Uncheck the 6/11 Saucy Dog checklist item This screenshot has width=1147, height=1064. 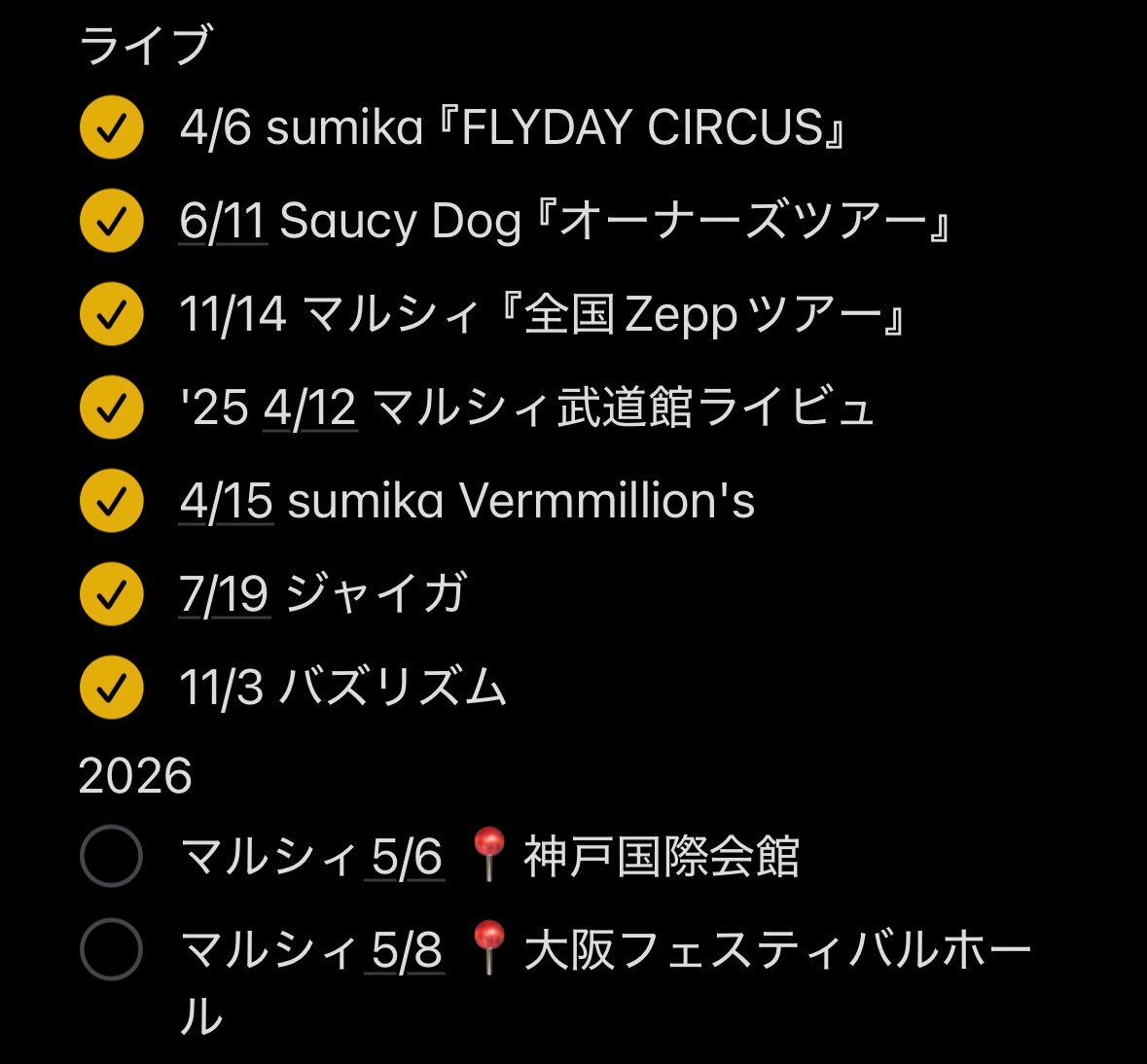[112, 221]
